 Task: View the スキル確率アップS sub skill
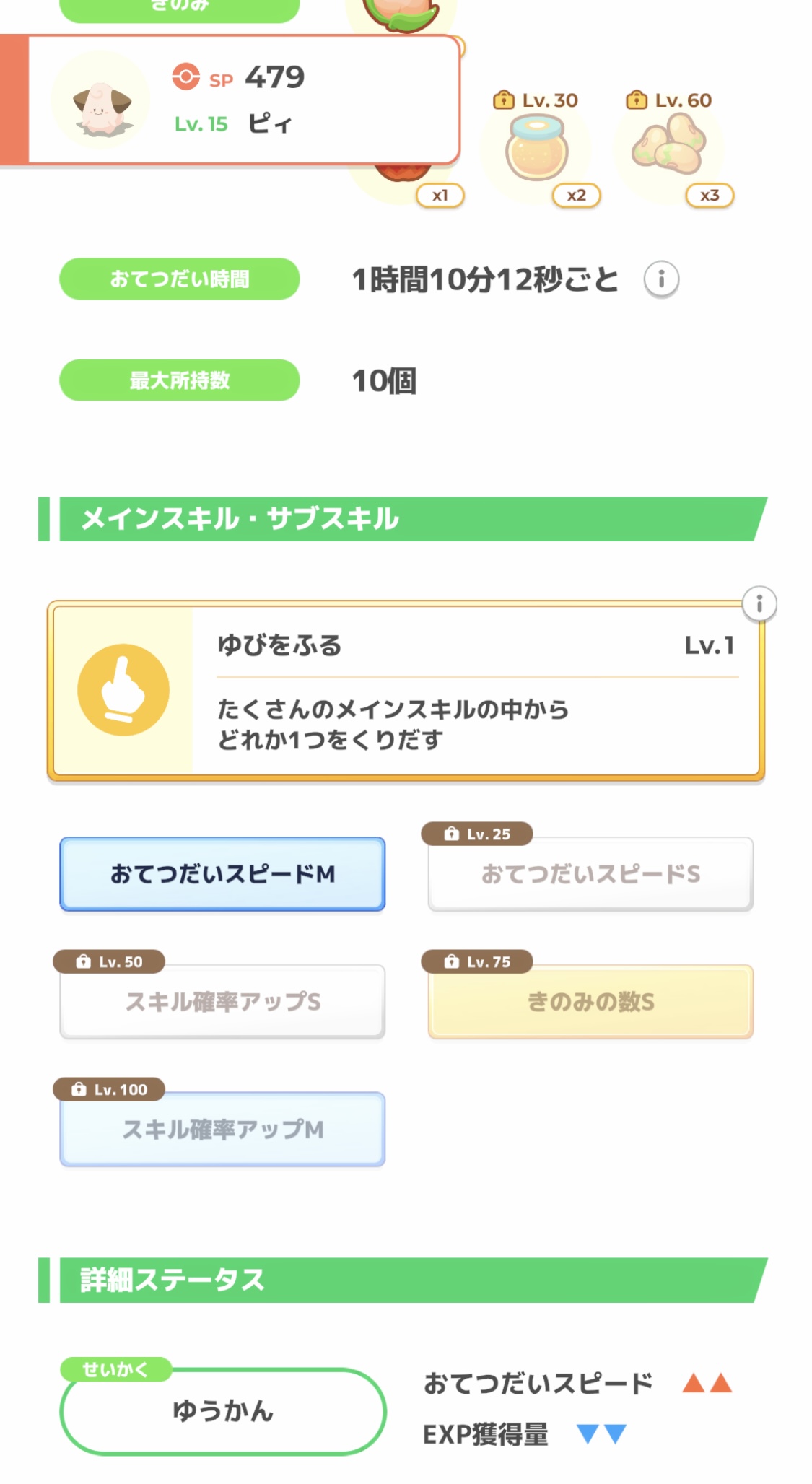(x=222, y=1001)
